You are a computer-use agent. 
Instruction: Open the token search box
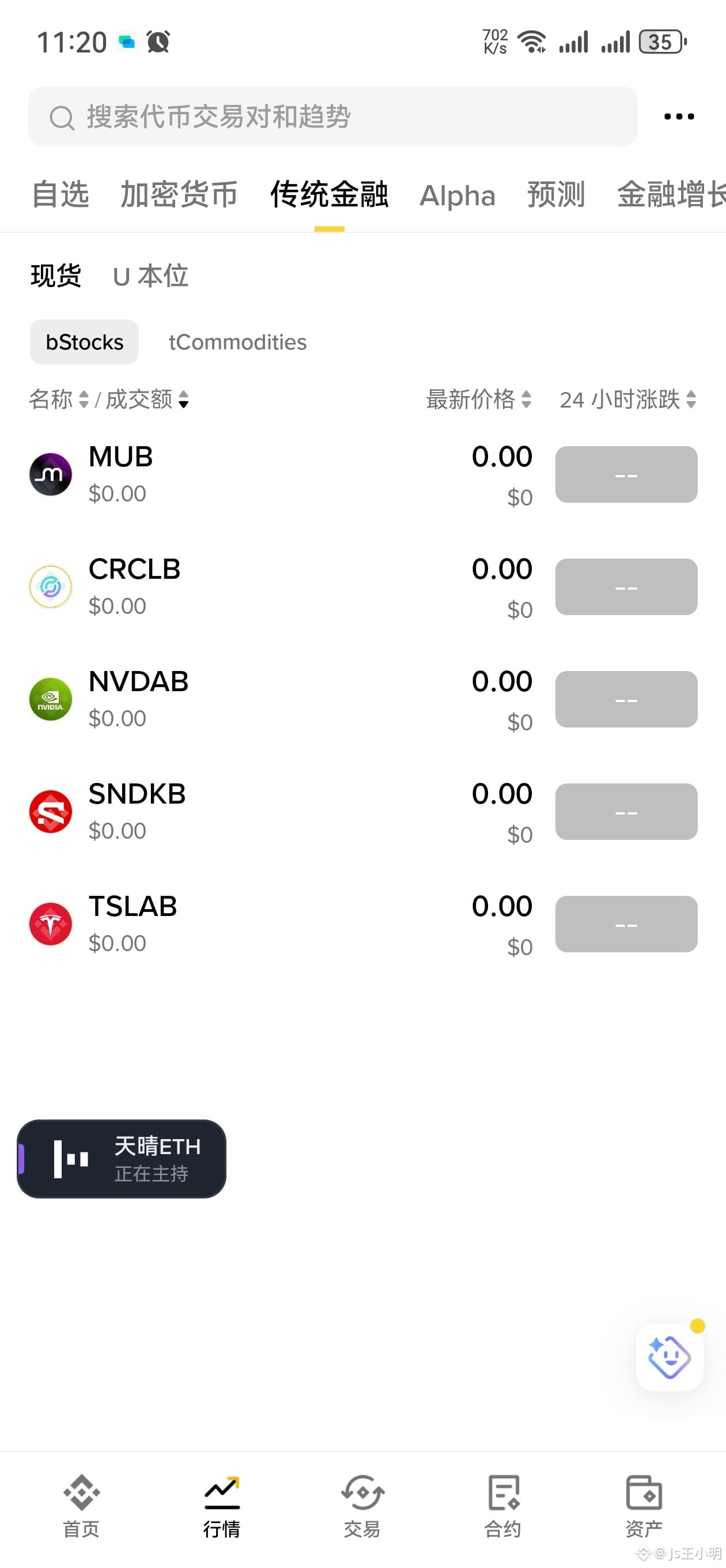coord(333,116)
